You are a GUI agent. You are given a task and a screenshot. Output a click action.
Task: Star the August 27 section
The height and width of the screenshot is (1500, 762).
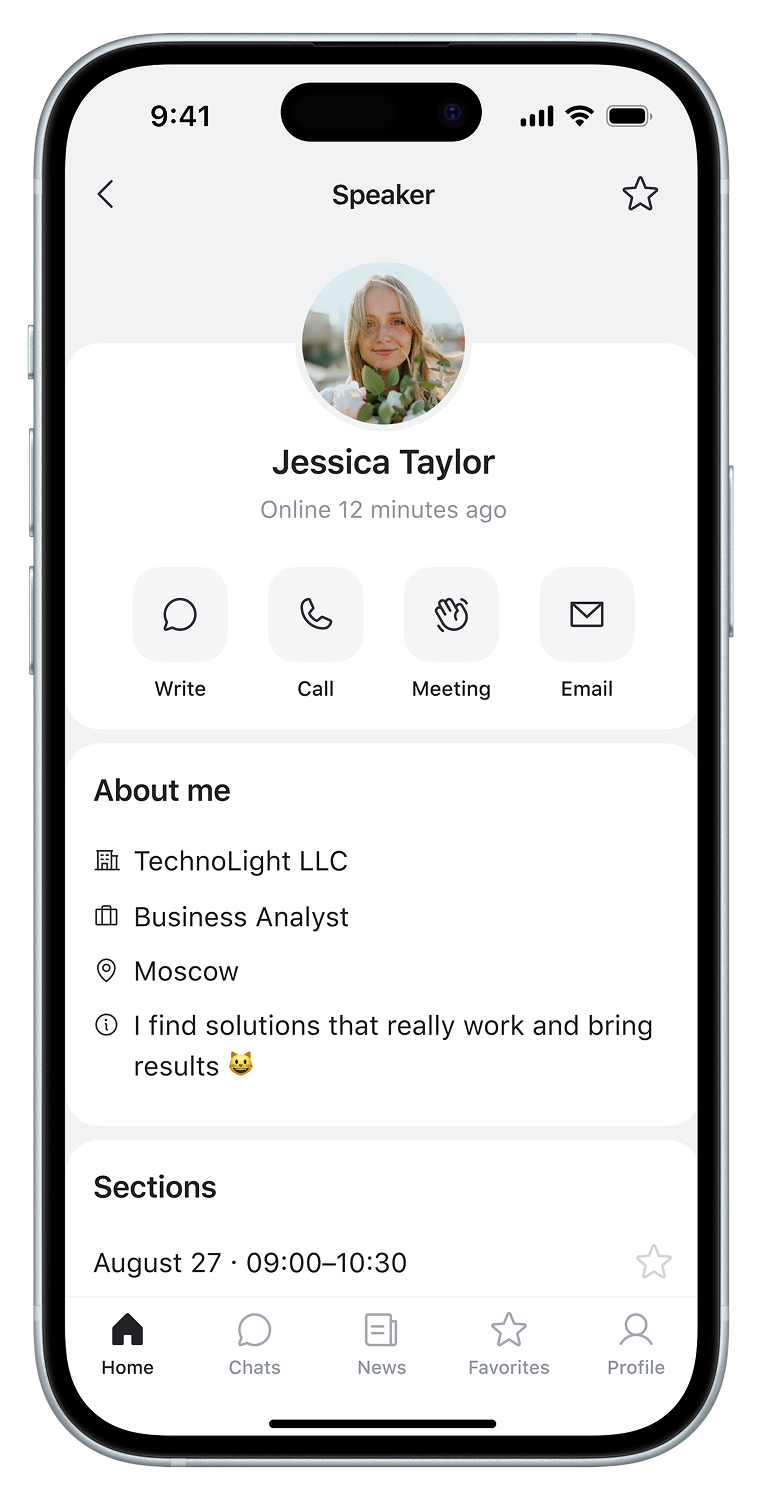pos(654,1262)
